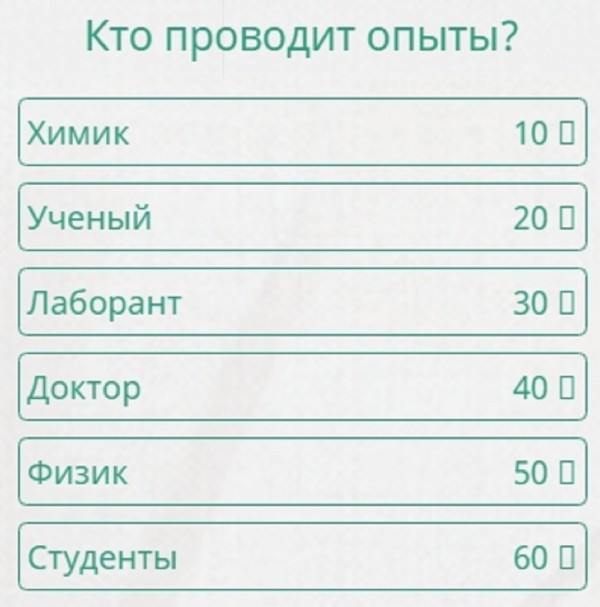Select Физик for 50 points
Screen dimensions: 600x607
300,472
